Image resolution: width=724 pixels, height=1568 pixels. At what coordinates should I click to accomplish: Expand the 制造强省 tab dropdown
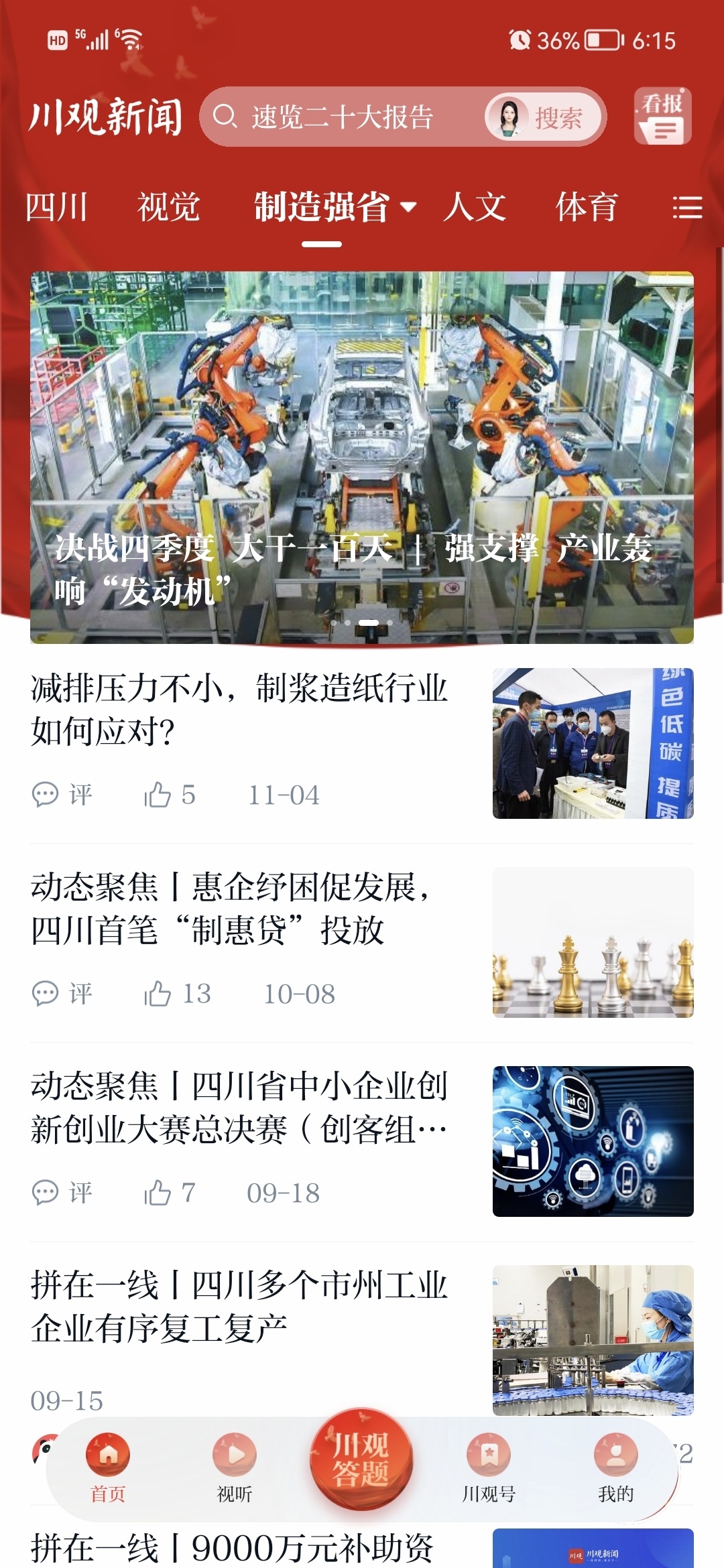click(408, 206)
